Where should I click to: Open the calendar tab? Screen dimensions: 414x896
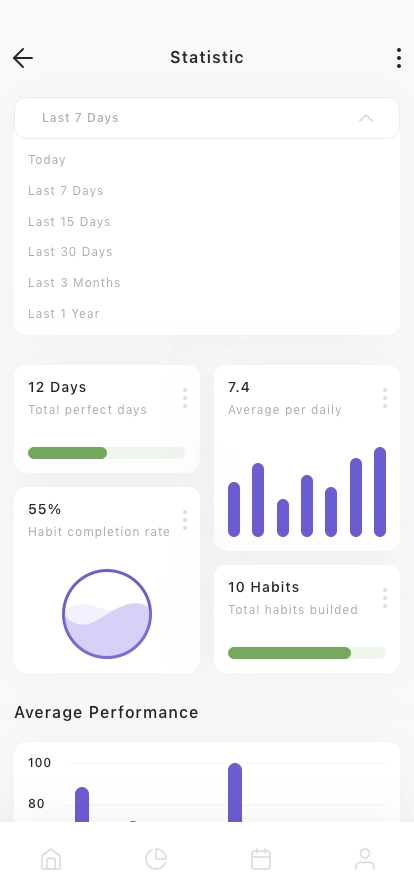tap(261, 859)
